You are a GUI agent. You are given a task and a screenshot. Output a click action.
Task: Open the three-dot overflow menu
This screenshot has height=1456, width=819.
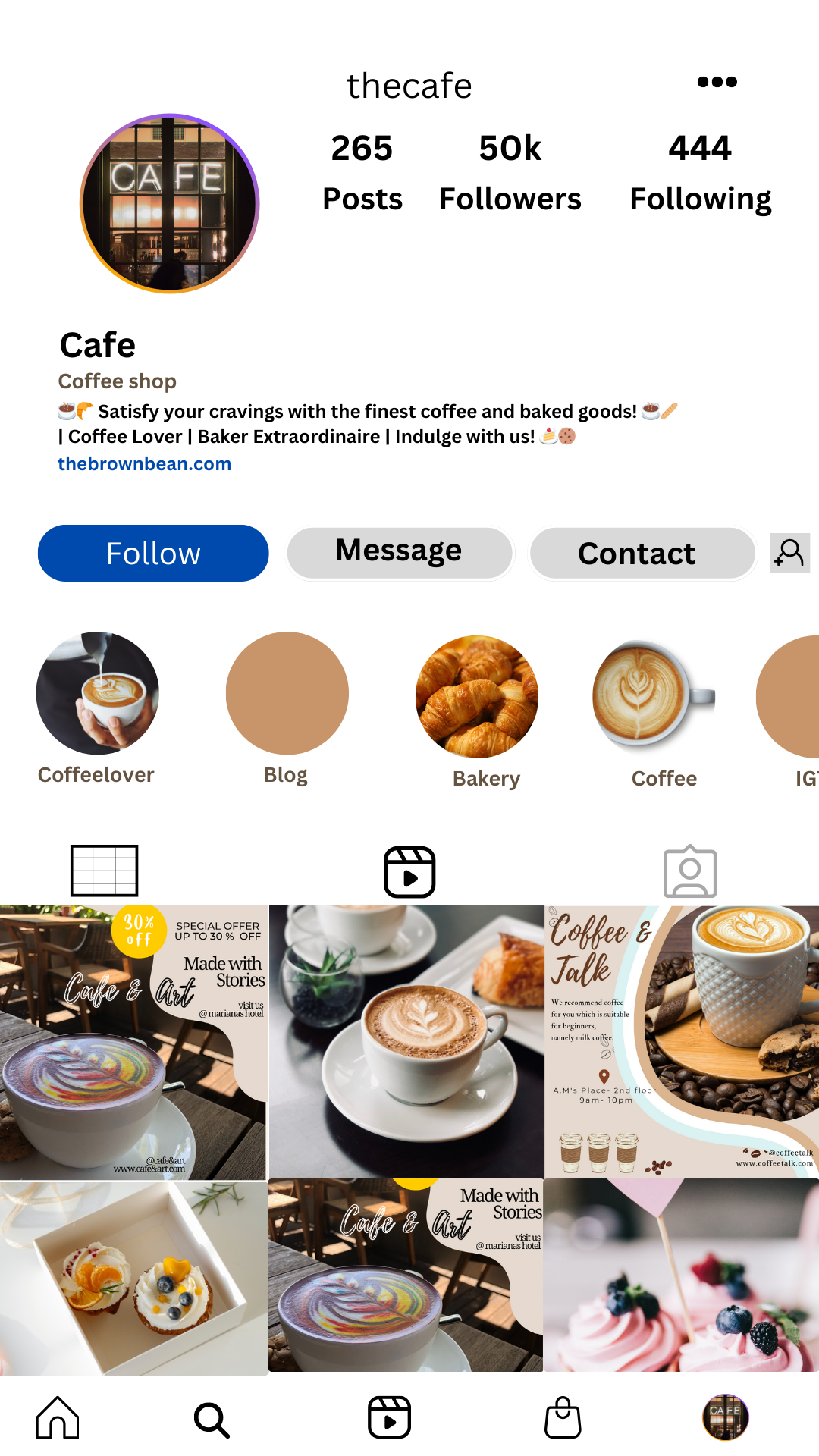tap(717, 82)
